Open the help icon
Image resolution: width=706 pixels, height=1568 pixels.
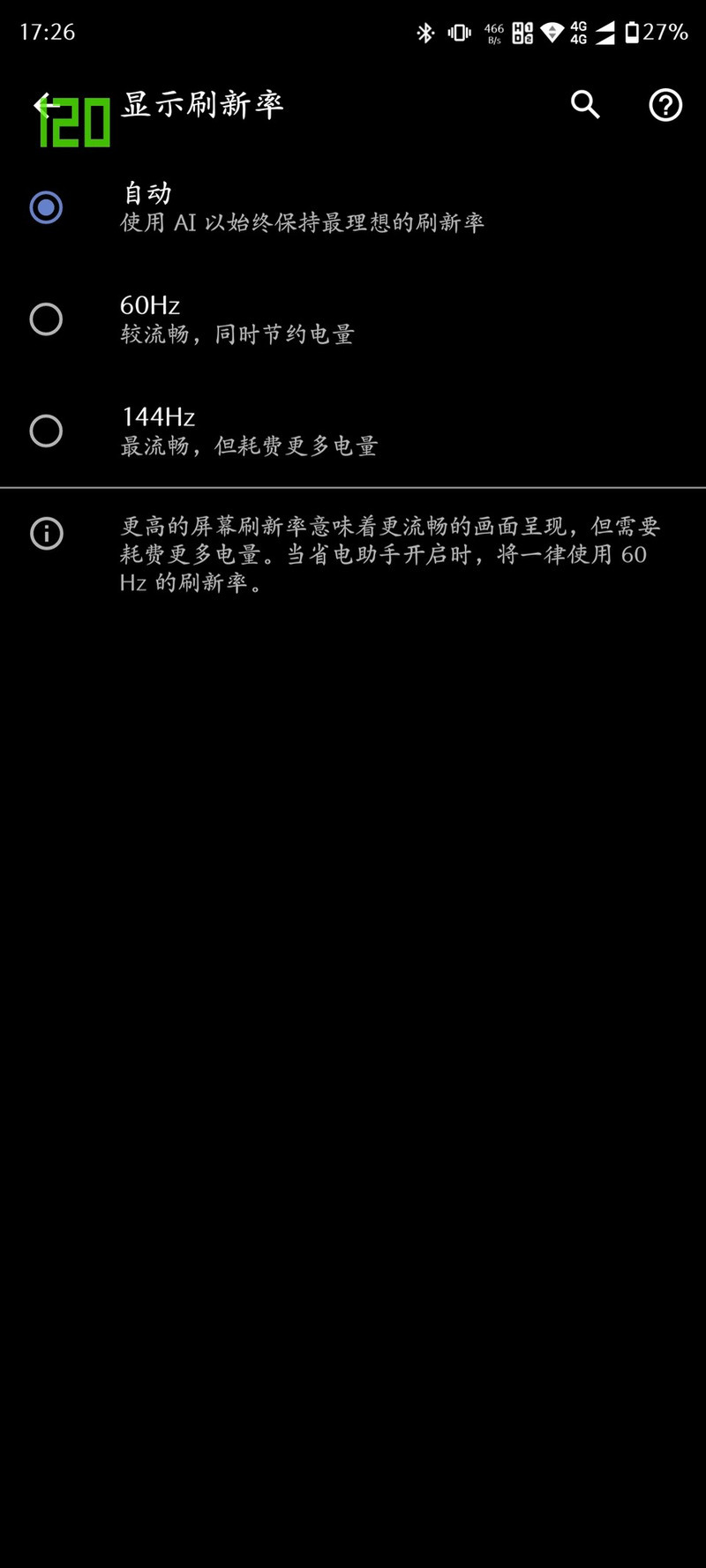[665, 105]
